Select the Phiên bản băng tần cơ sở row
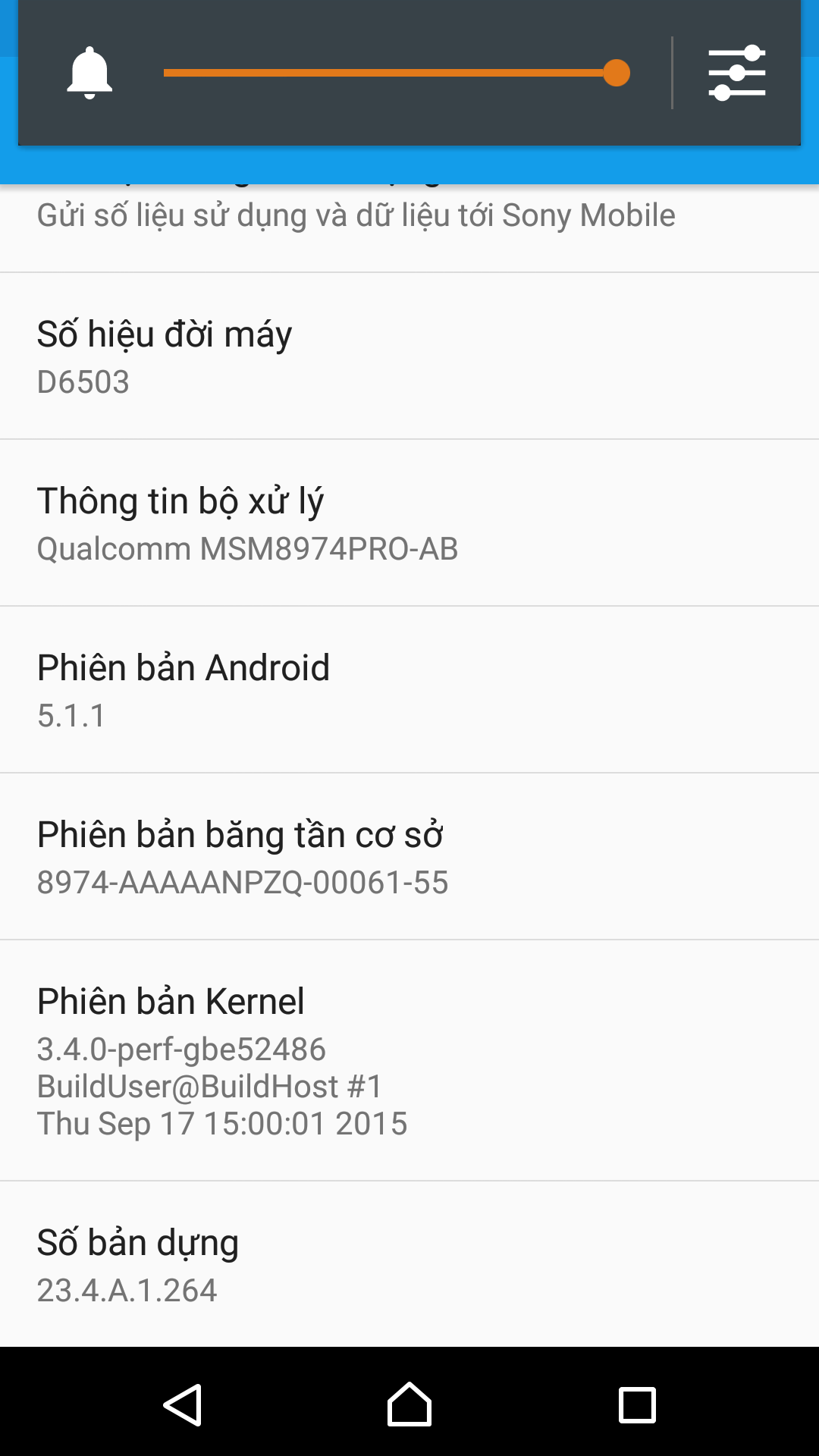 coord(409,856)
